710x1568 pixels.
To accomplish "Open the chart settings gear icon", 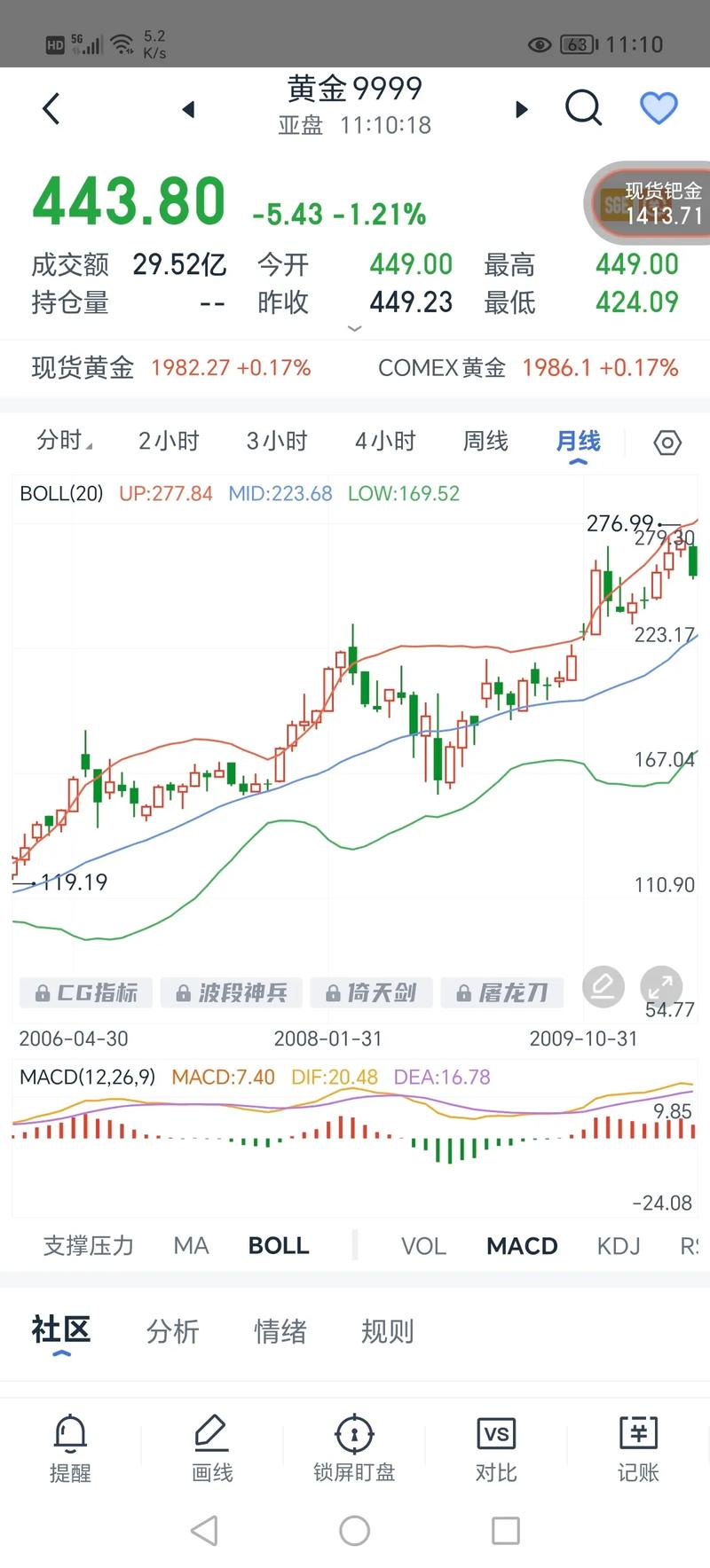I will [667, 441].
